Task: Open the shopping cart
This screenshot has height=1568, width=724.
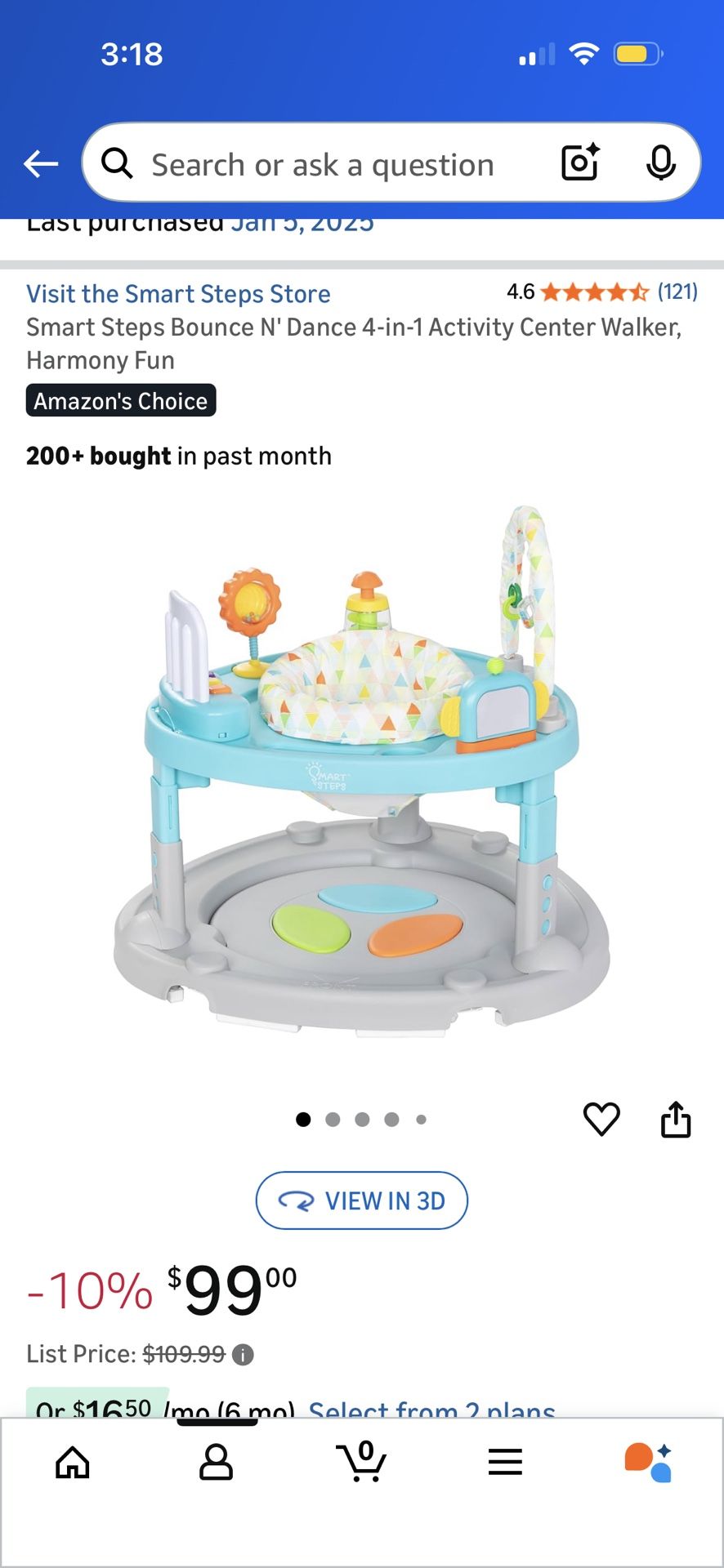Action: tap(361, 1462)
